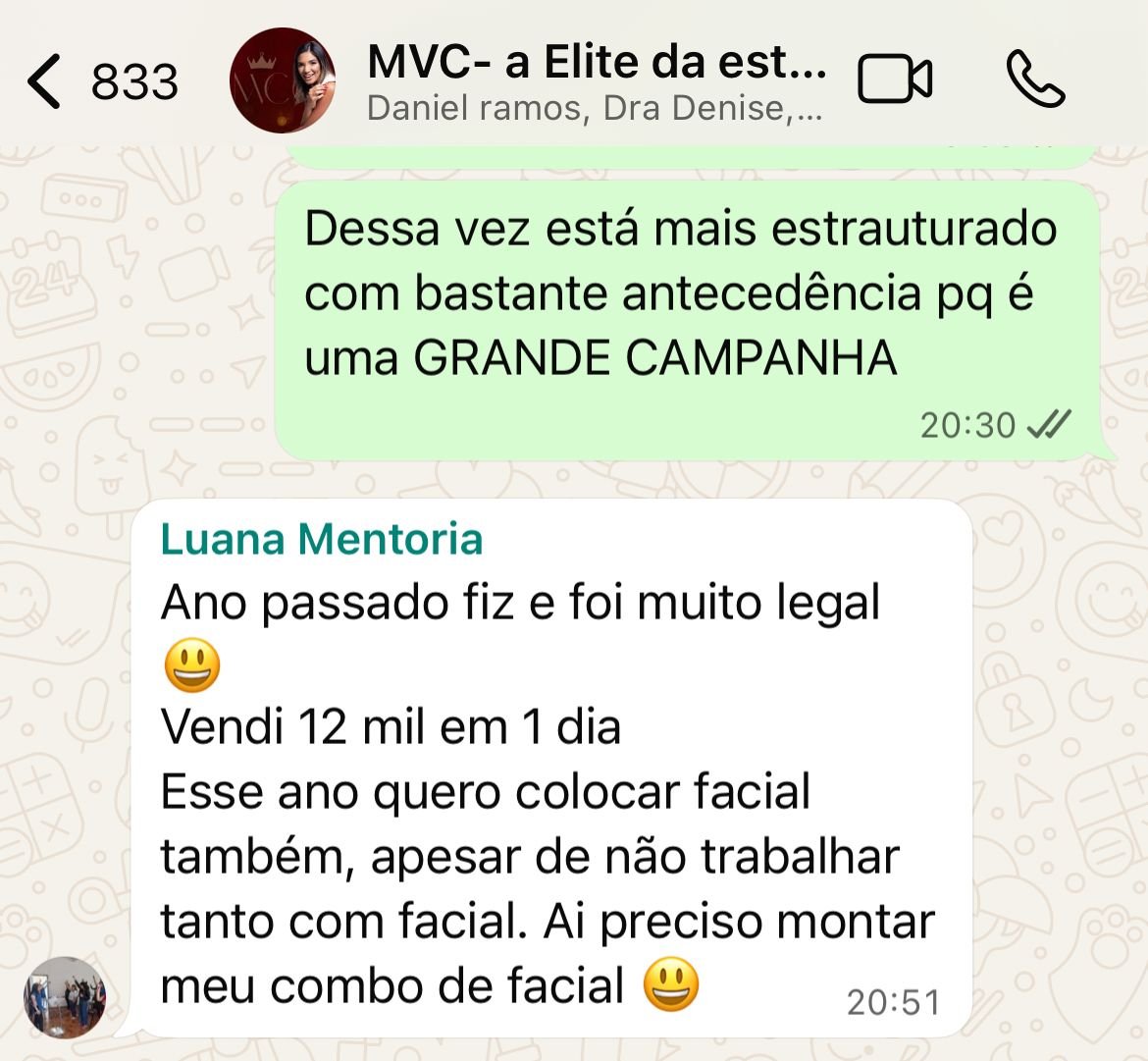Start a video call with the group
The height and width of the screenshot is (1061, 1148).
[x=894, y=80]
